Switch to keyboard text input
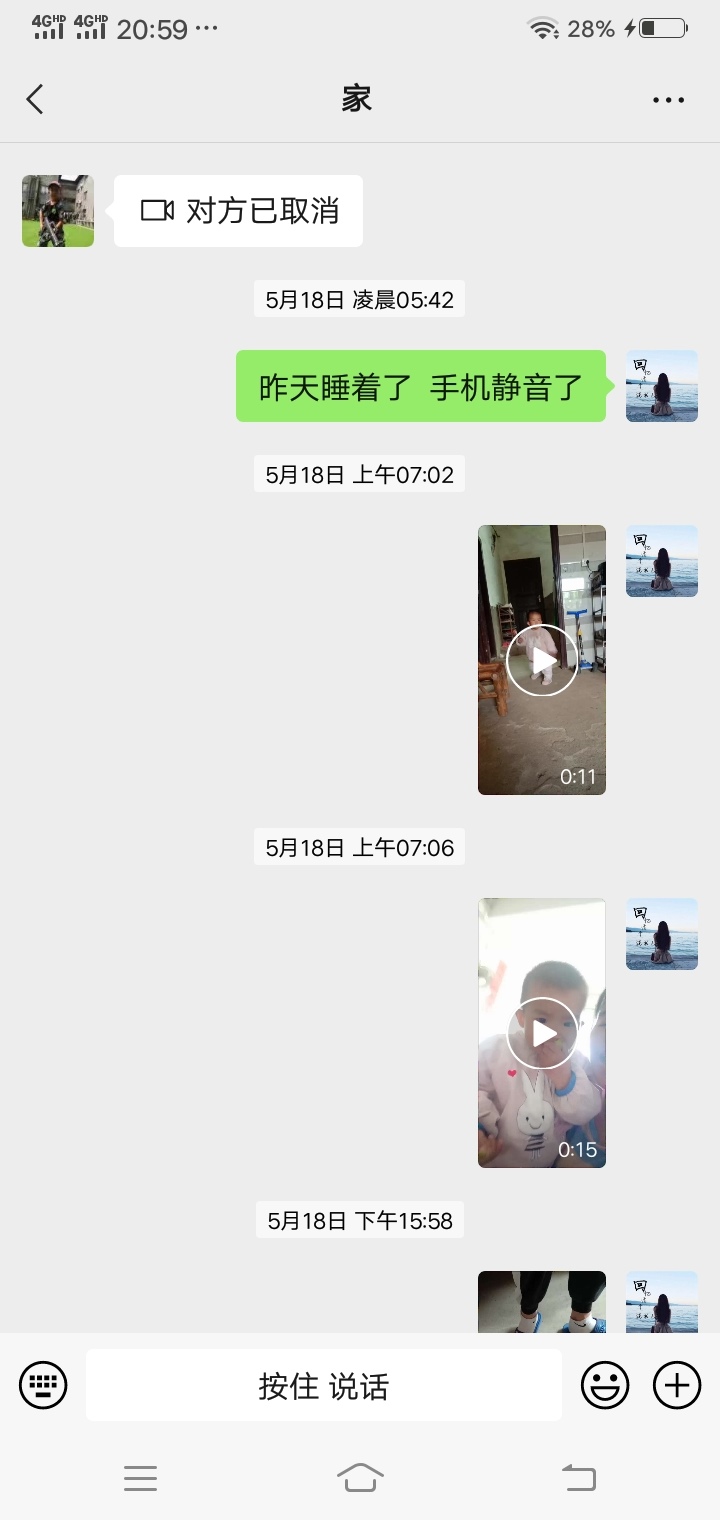Viewport: 720px width, 1520px height. (x=43, y=1385)
